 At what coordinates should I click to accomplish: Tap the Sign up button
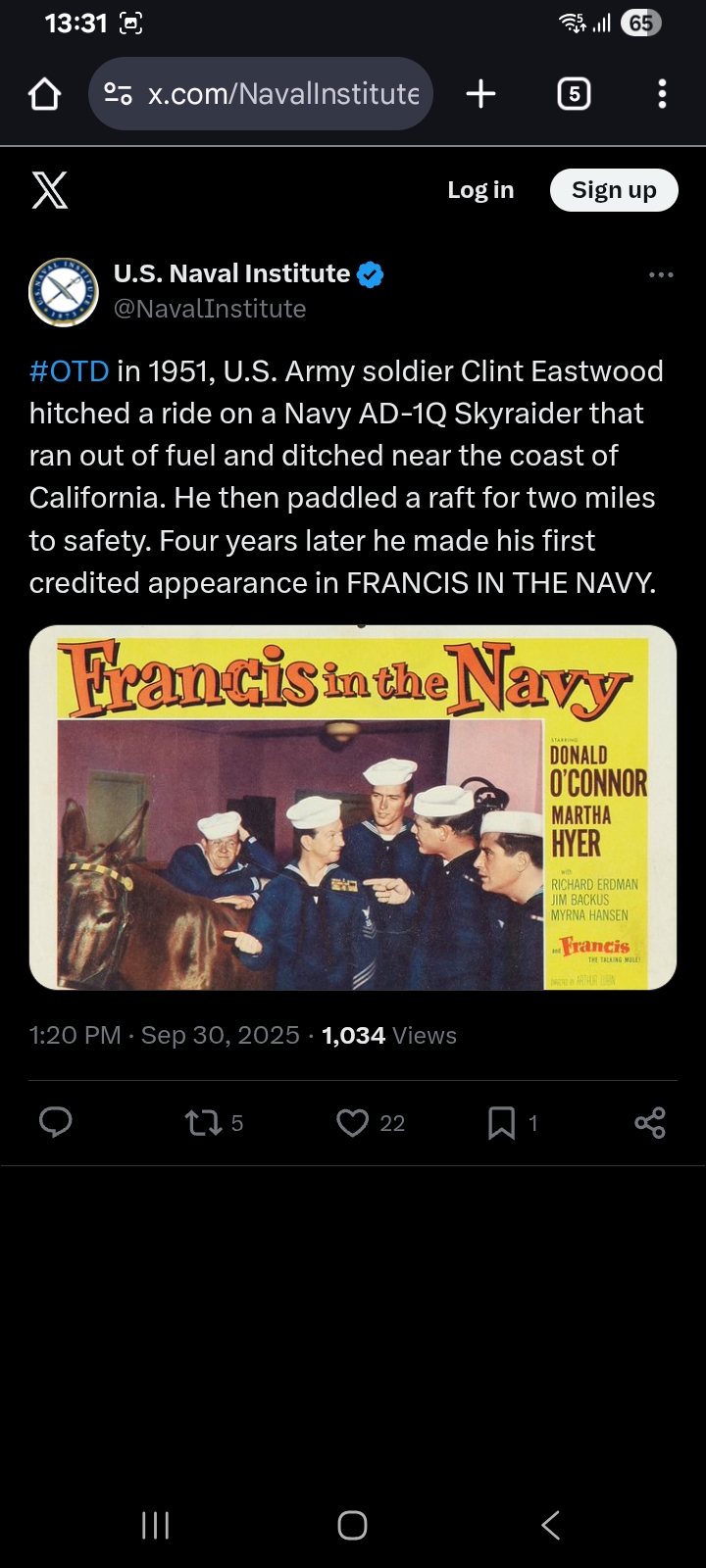pos(614,190)
